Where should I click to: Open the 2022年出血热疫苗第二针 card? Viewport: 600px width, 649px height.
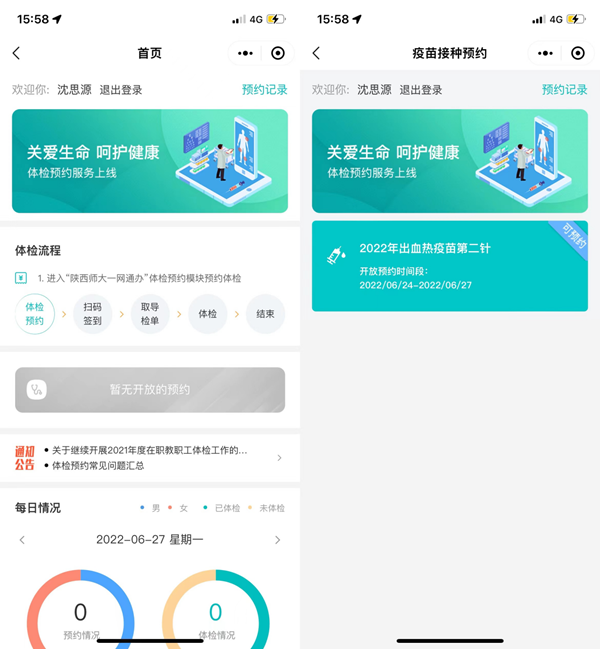[x=450, y=266]
